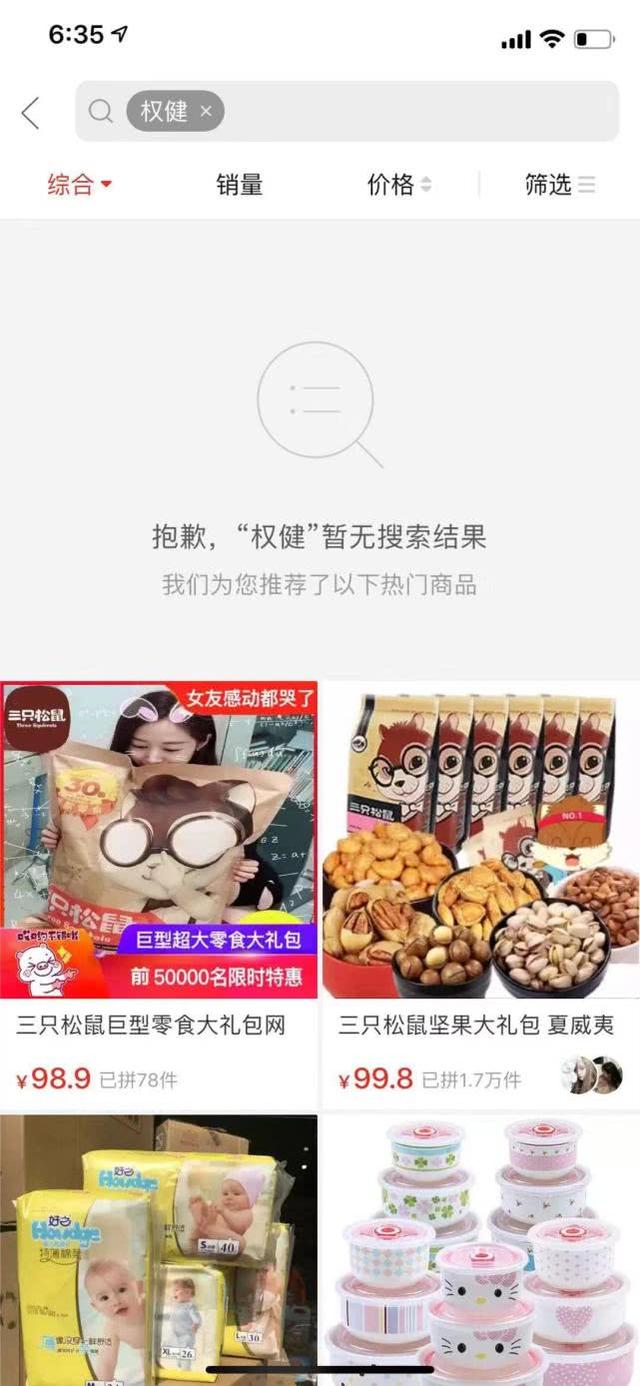The width and height of the screenshot is (640, 1386).
Task: View the baby diapers product card
Action: coord(159,1250)
